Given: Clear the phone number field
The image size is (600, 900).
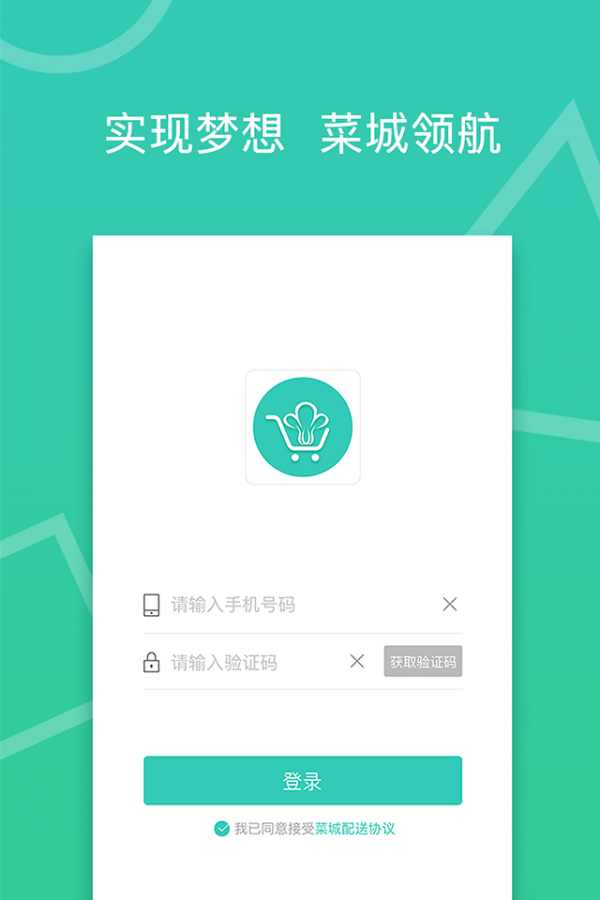Looking at the screenshot, I should tap(450, 604).
